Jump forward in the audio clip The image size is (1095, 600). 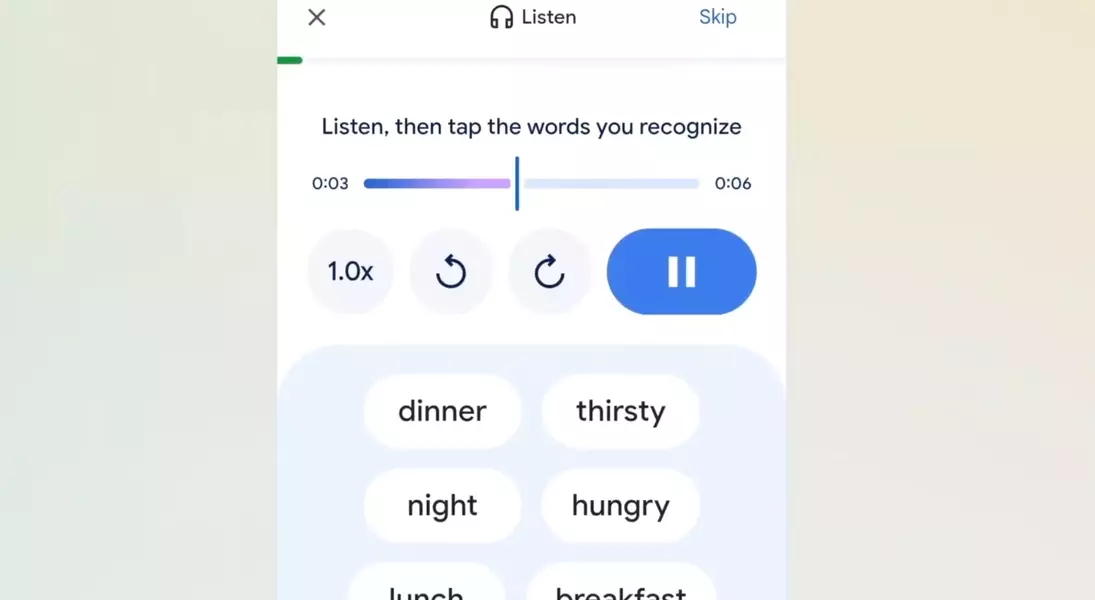[549, 271]
